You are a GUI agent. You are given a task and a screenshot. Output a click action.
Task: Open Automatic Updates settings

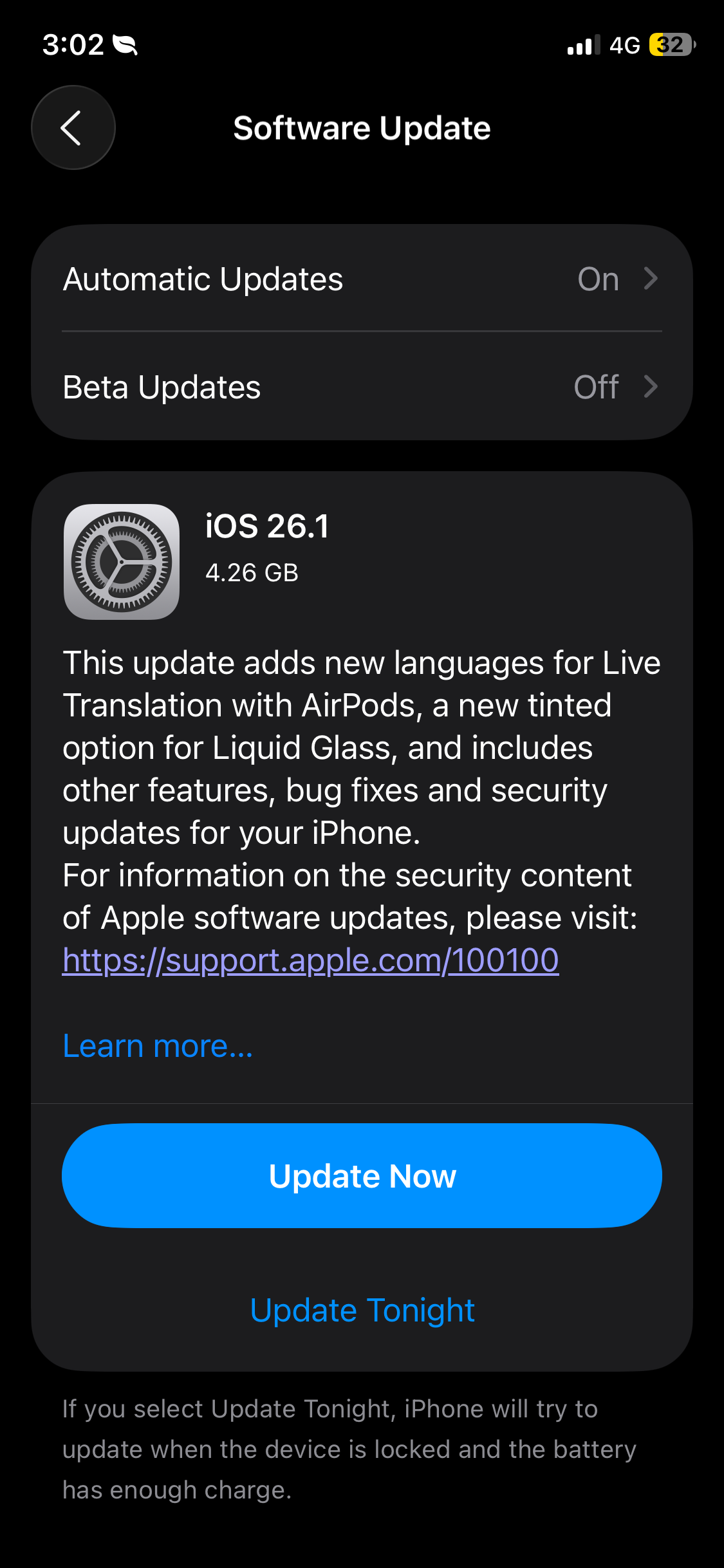tap(362, 279)
